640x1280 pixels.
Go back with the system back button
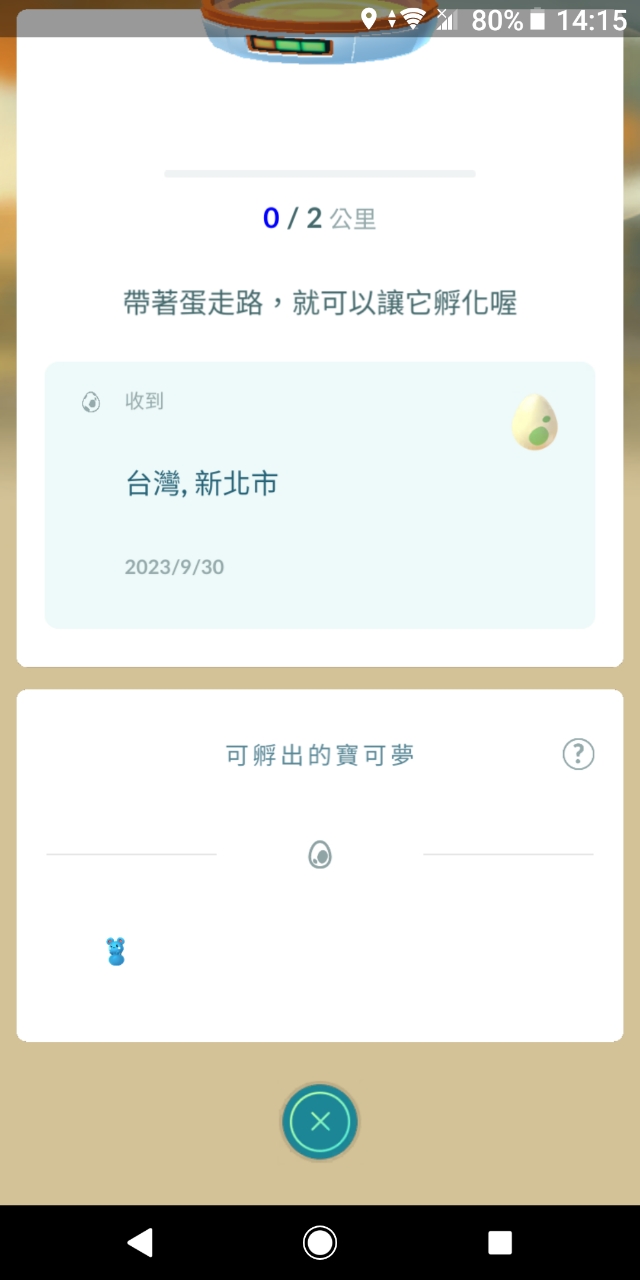pos(140,1242)
